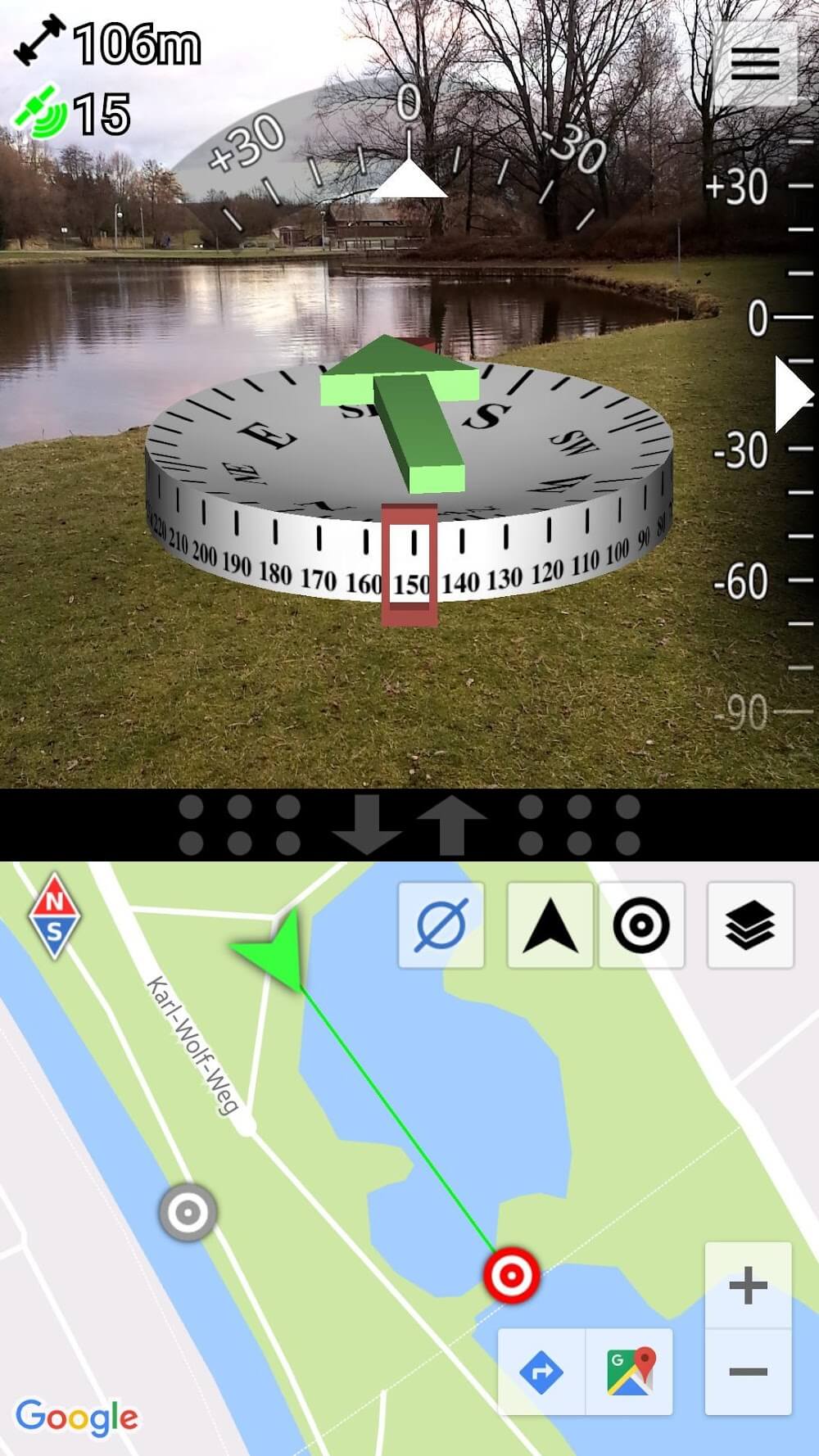Get directions with the blue turn icon
This screenshot has width=819, height=1456.
click(542, 1372)
